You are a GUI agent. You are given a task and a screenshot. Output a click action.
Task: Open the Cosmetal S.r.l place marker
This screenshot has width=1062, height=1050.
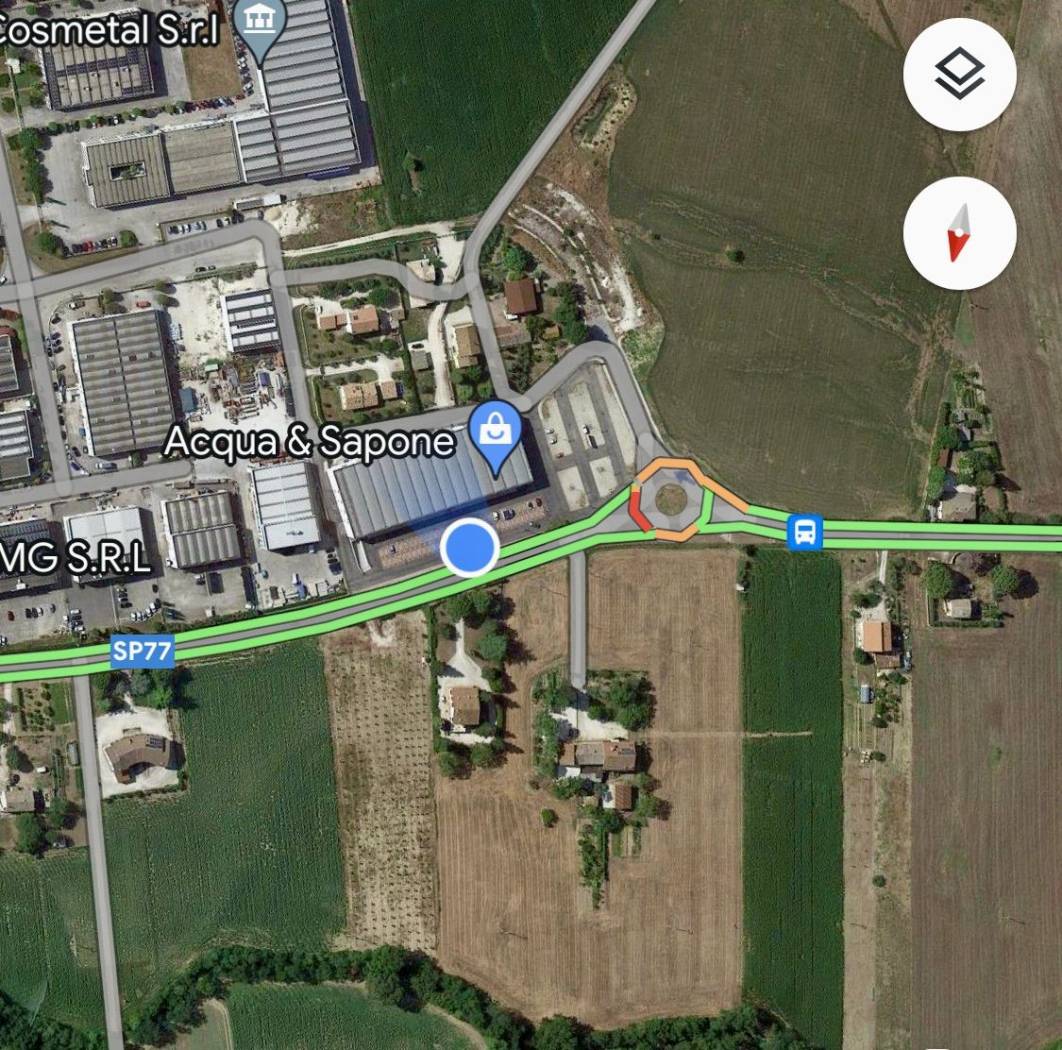260,24
